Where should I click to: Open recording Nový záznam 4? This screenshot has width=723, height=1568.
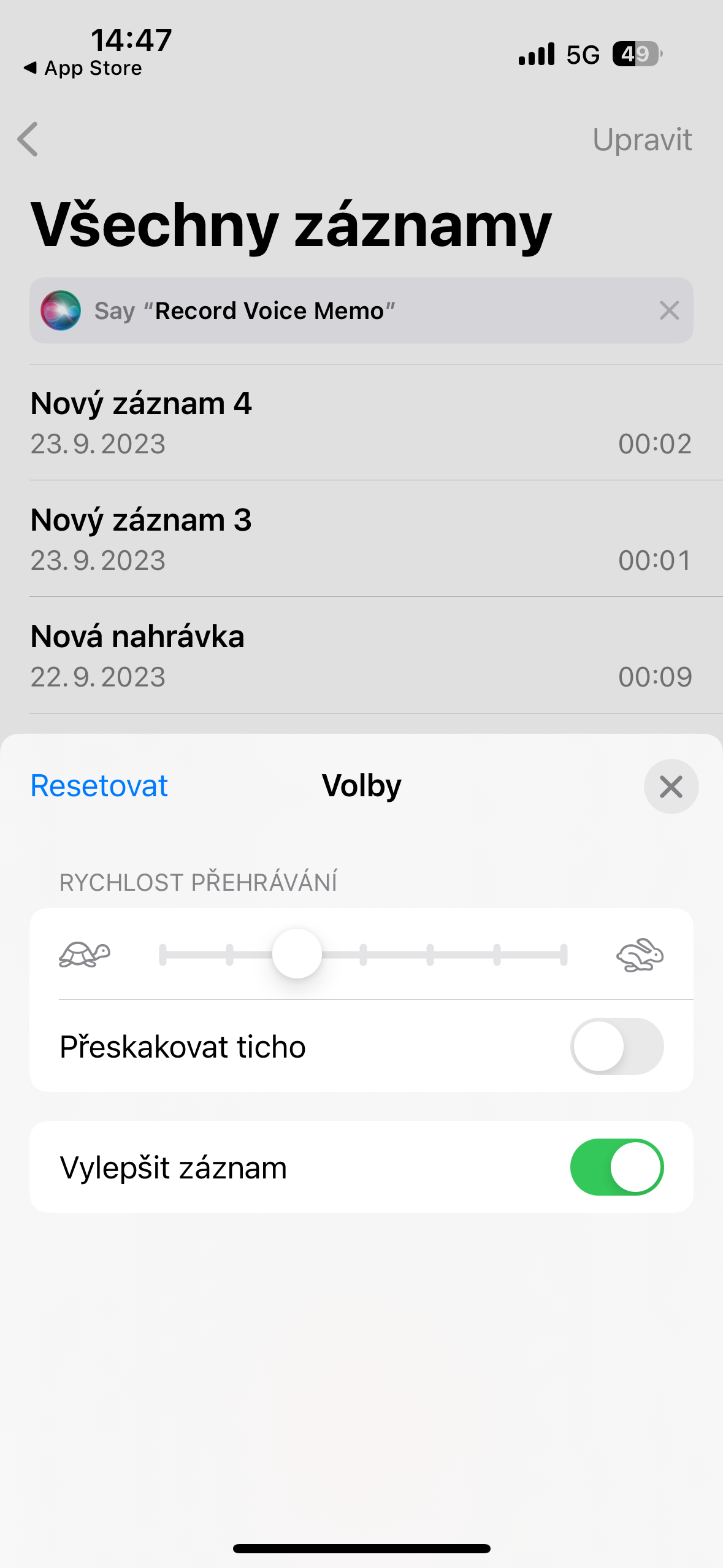click(361, 422)
